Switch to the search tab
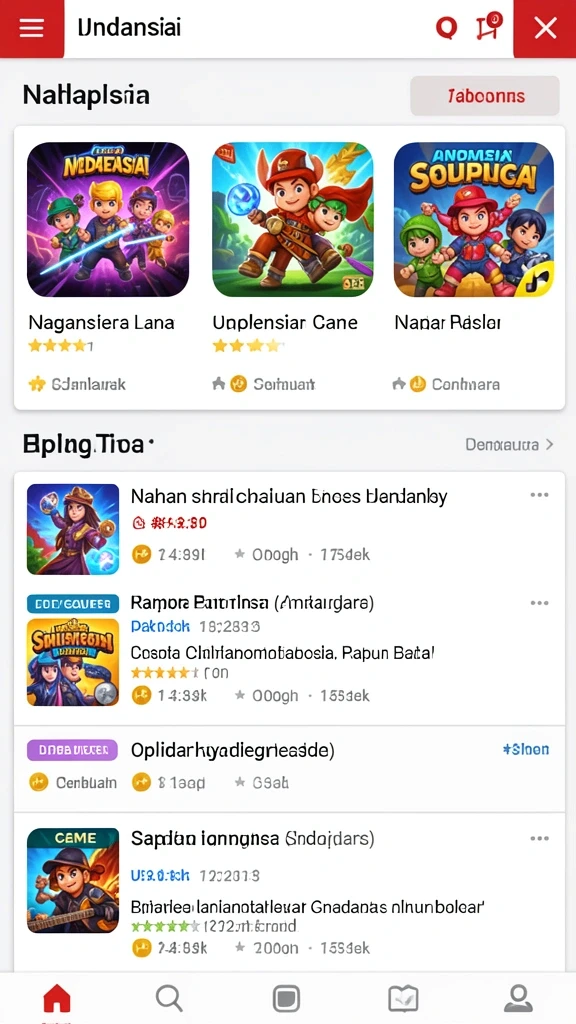Image resolution: width=576 pixels, height=1024 pixels. pos(169,998)
